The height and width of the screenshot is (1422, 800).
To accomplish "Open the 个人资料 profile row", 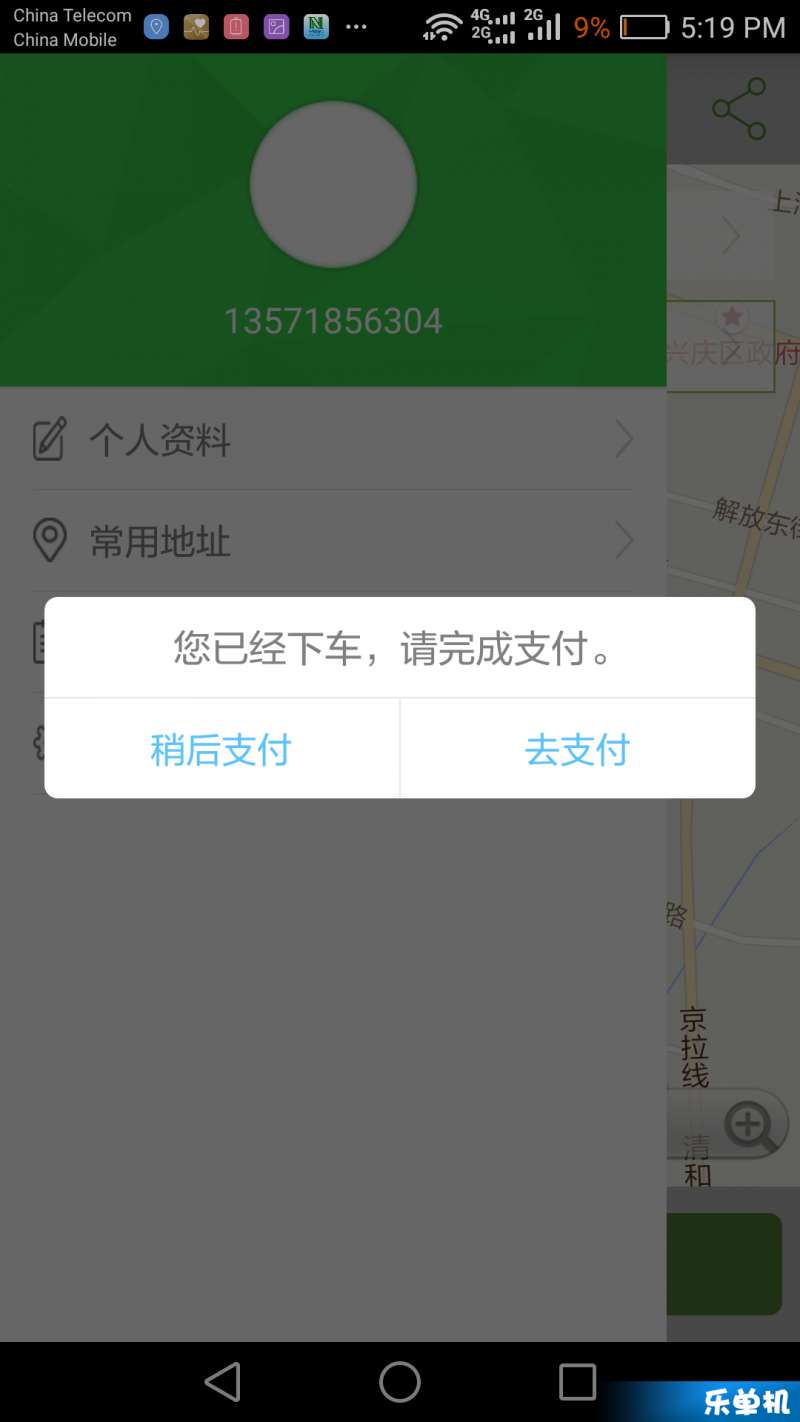I will pyautogui.click(x=333, y=439).
